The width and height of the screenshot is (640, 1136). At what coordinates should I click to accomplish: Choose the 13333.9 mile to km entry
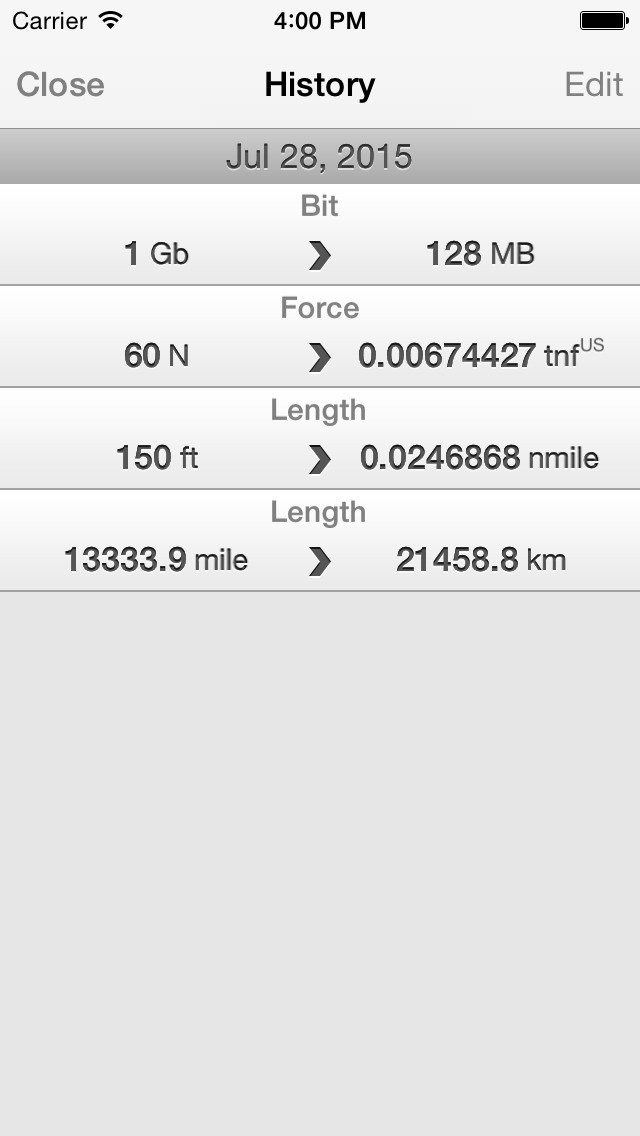(320, 541)
